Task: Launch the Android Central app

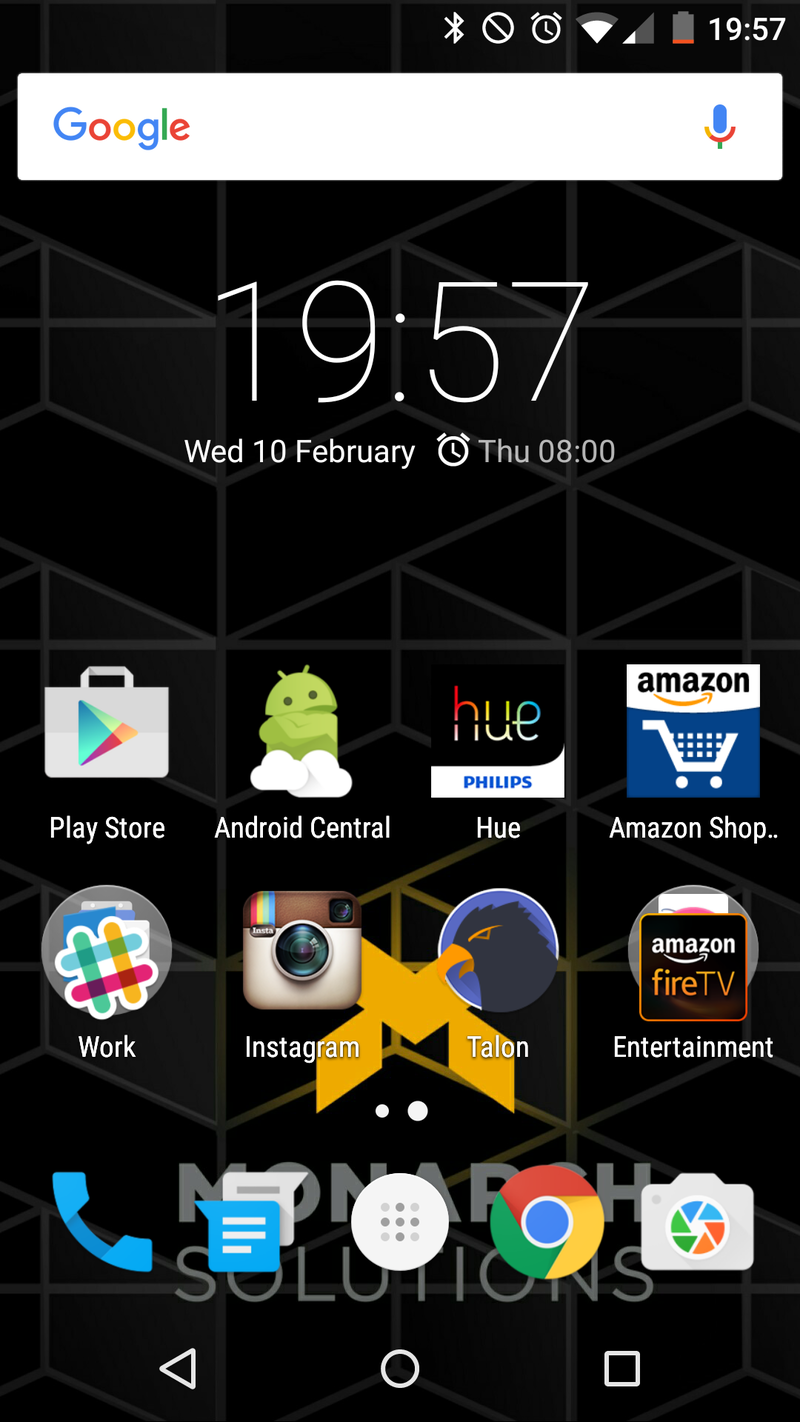Action: coord(302,731)
